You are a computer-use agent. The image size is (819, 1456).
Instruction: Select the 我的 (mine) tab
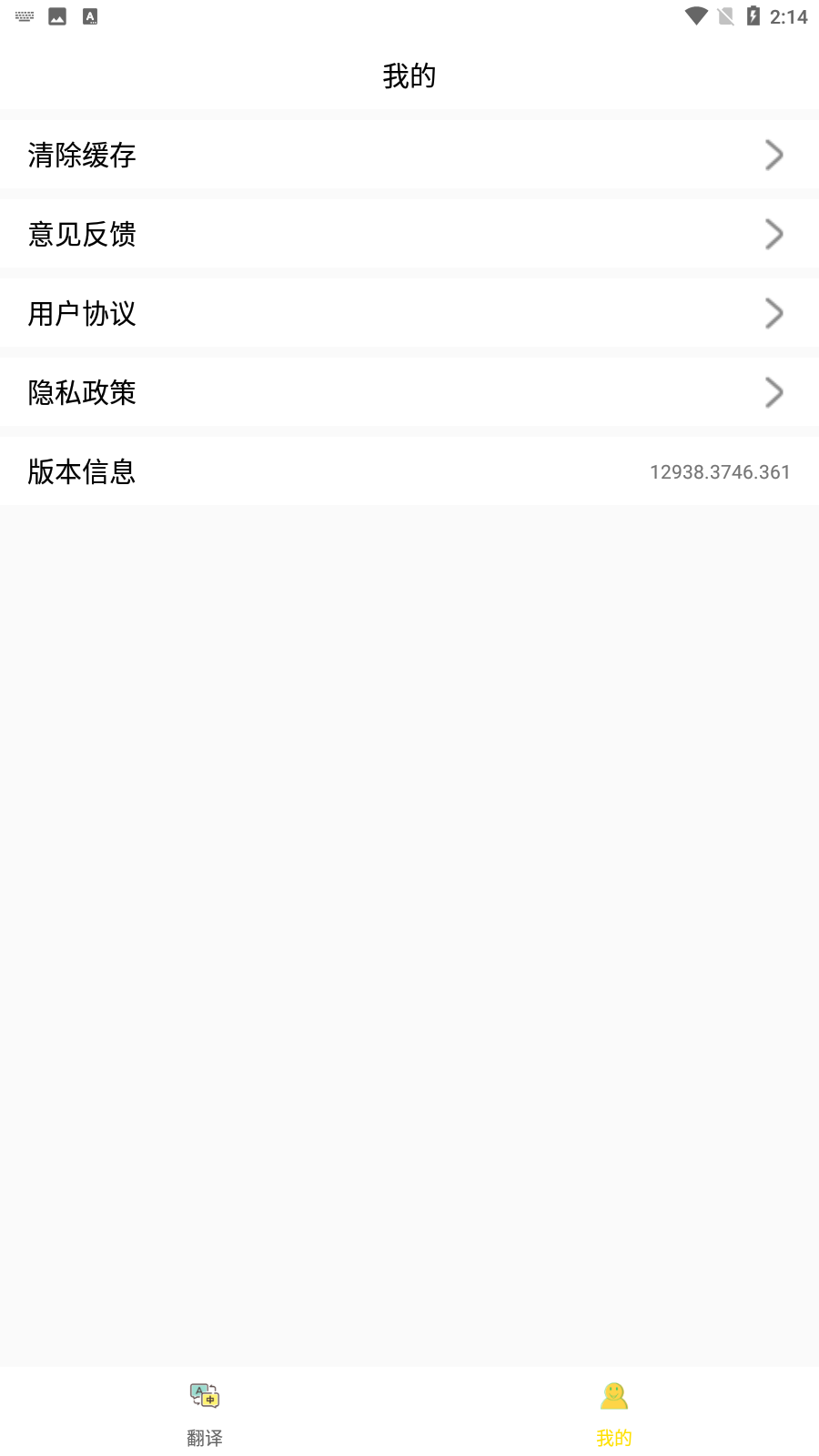(614, 1412)
